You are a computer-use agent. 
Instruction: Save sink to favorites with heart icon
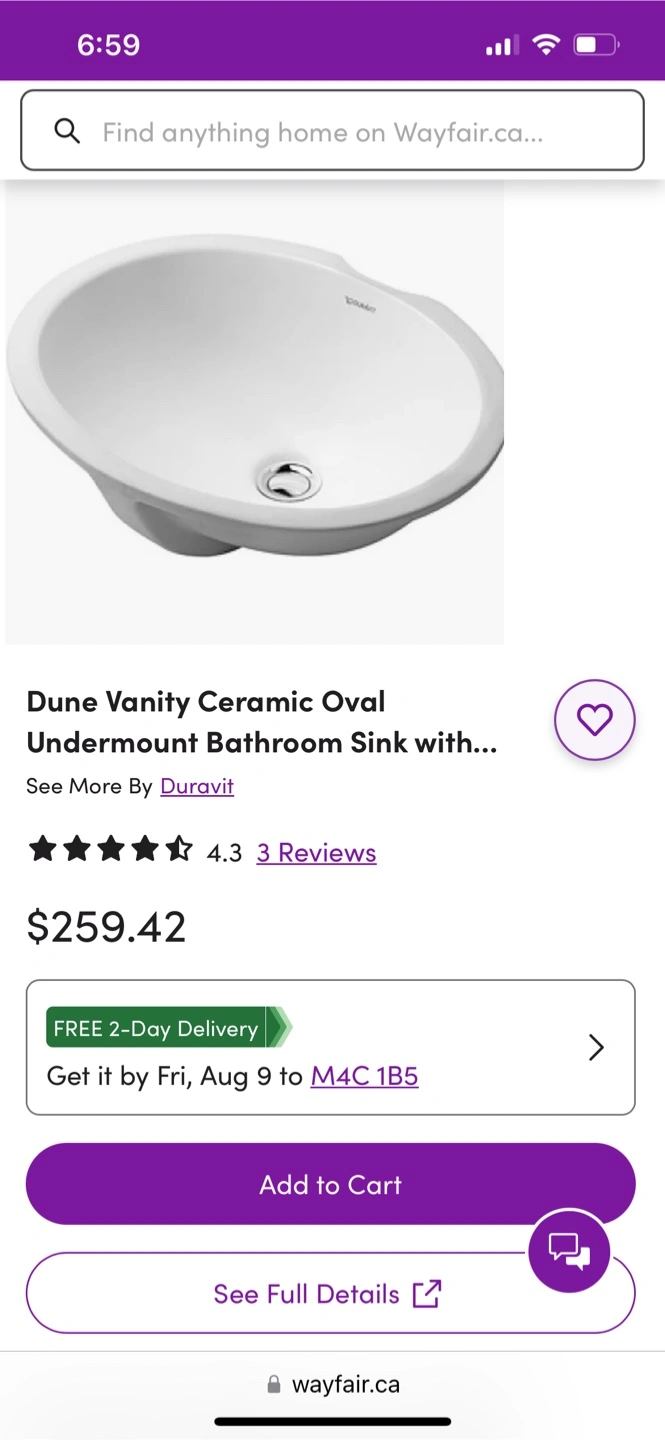pyautogui.click(x=594, y=720)
